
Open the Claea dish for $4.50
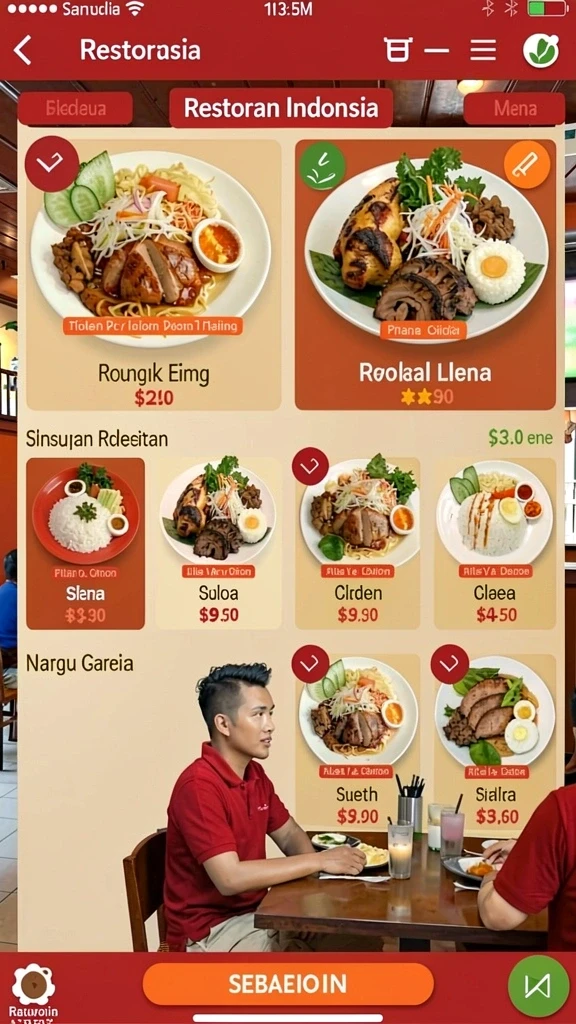tap(496, 543)
